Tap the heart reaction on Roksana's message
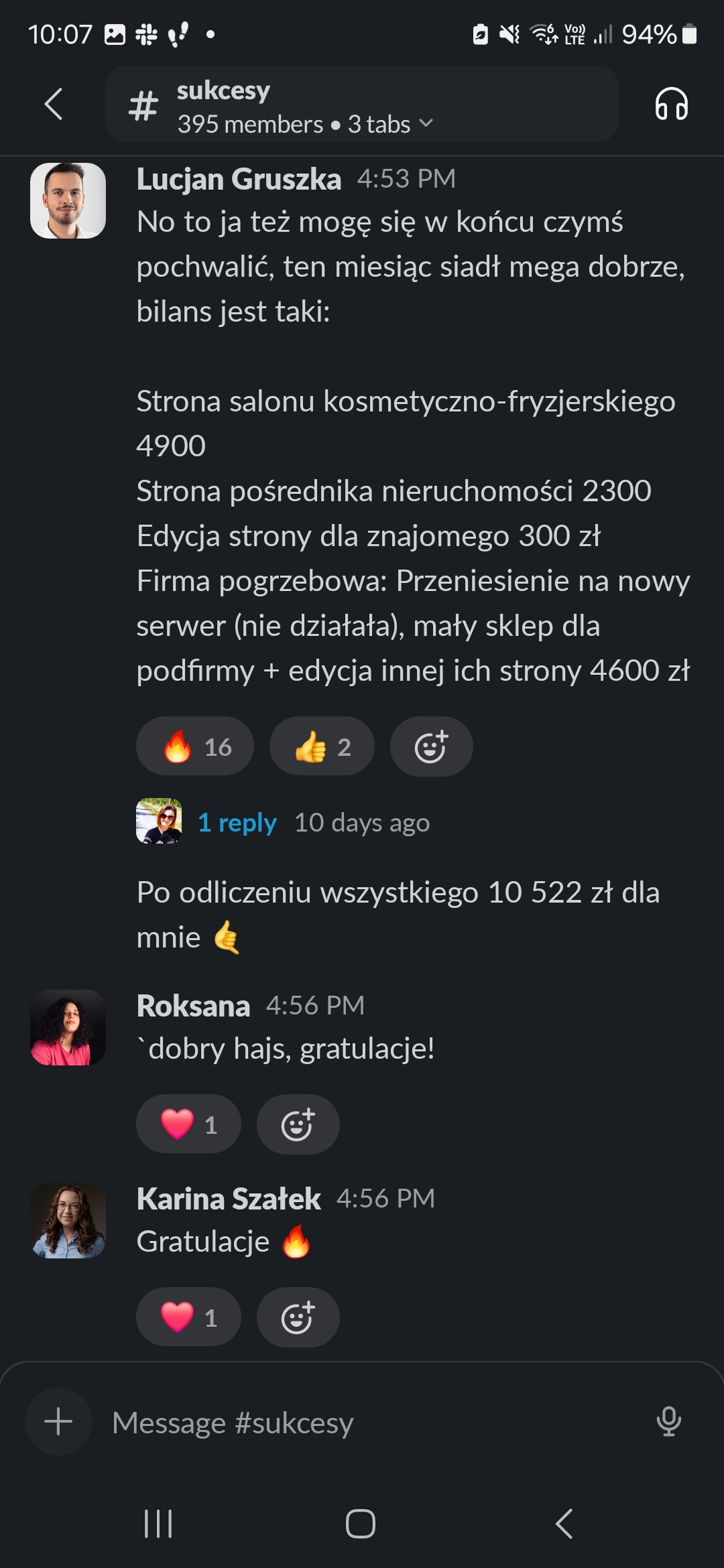The height and width of the screenshot is (1568, 724). (x=188, y=1124)
